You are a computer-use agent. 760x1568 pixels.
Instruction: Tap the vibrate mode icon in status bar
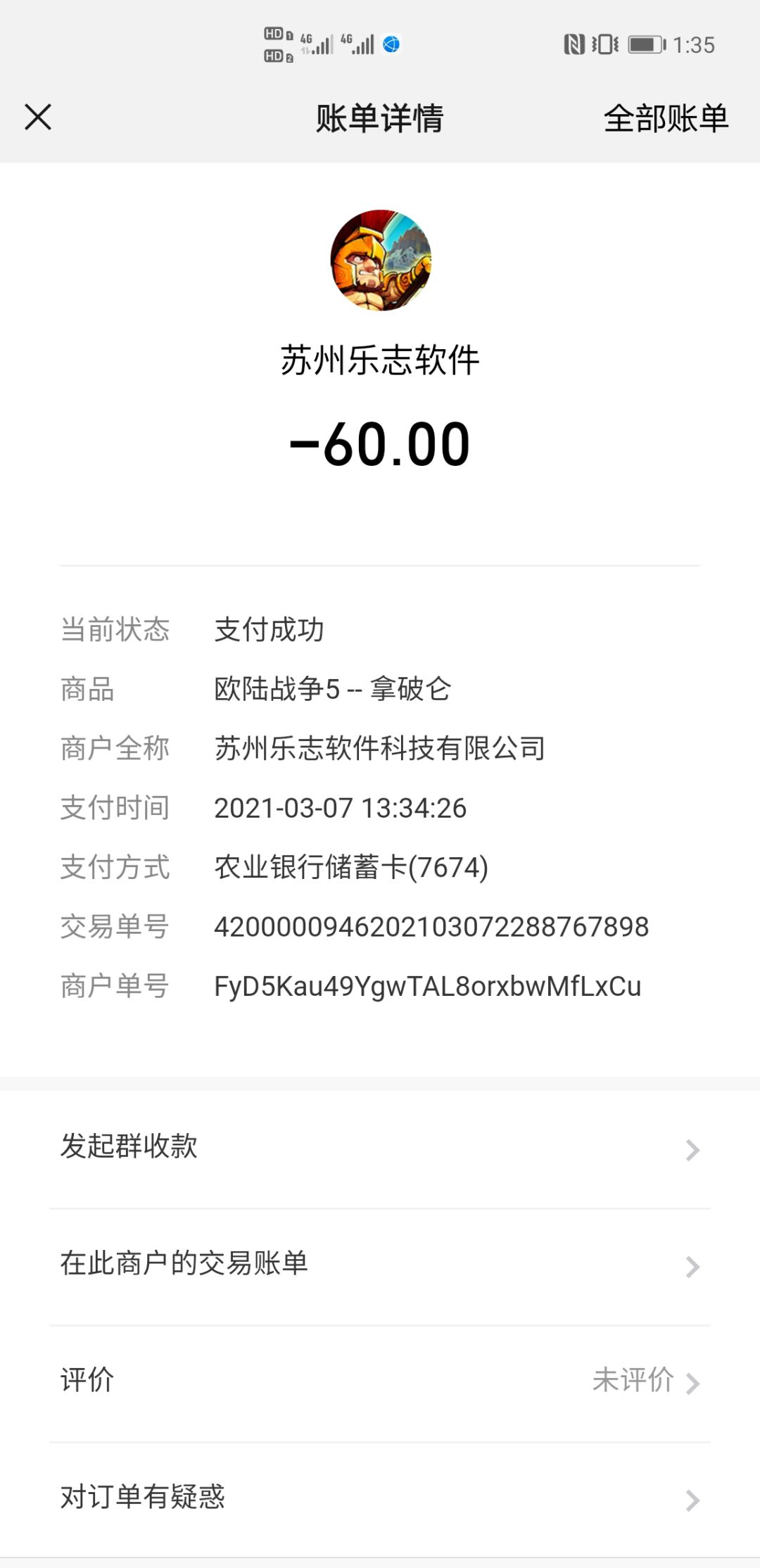point(605,44)
